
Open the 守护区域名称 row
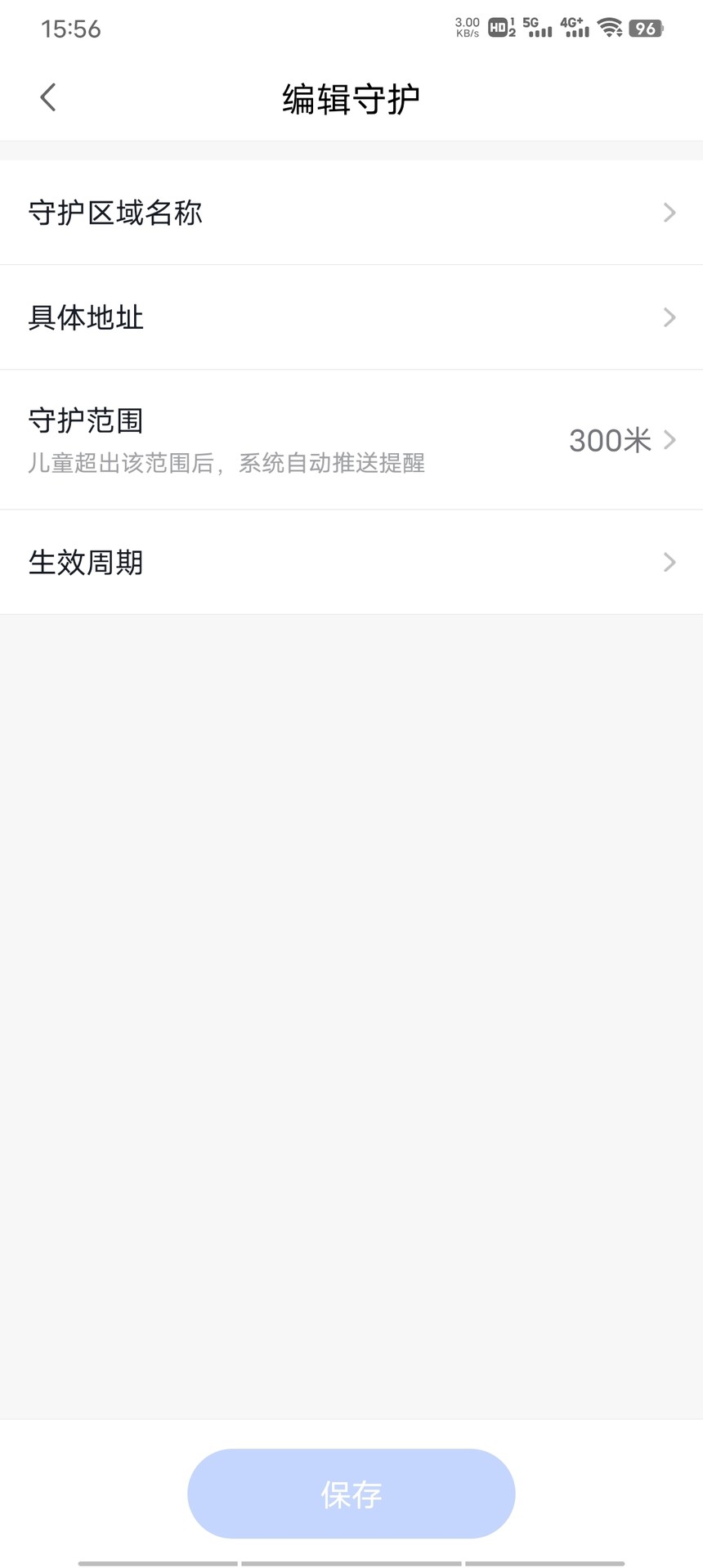point(351,213)
